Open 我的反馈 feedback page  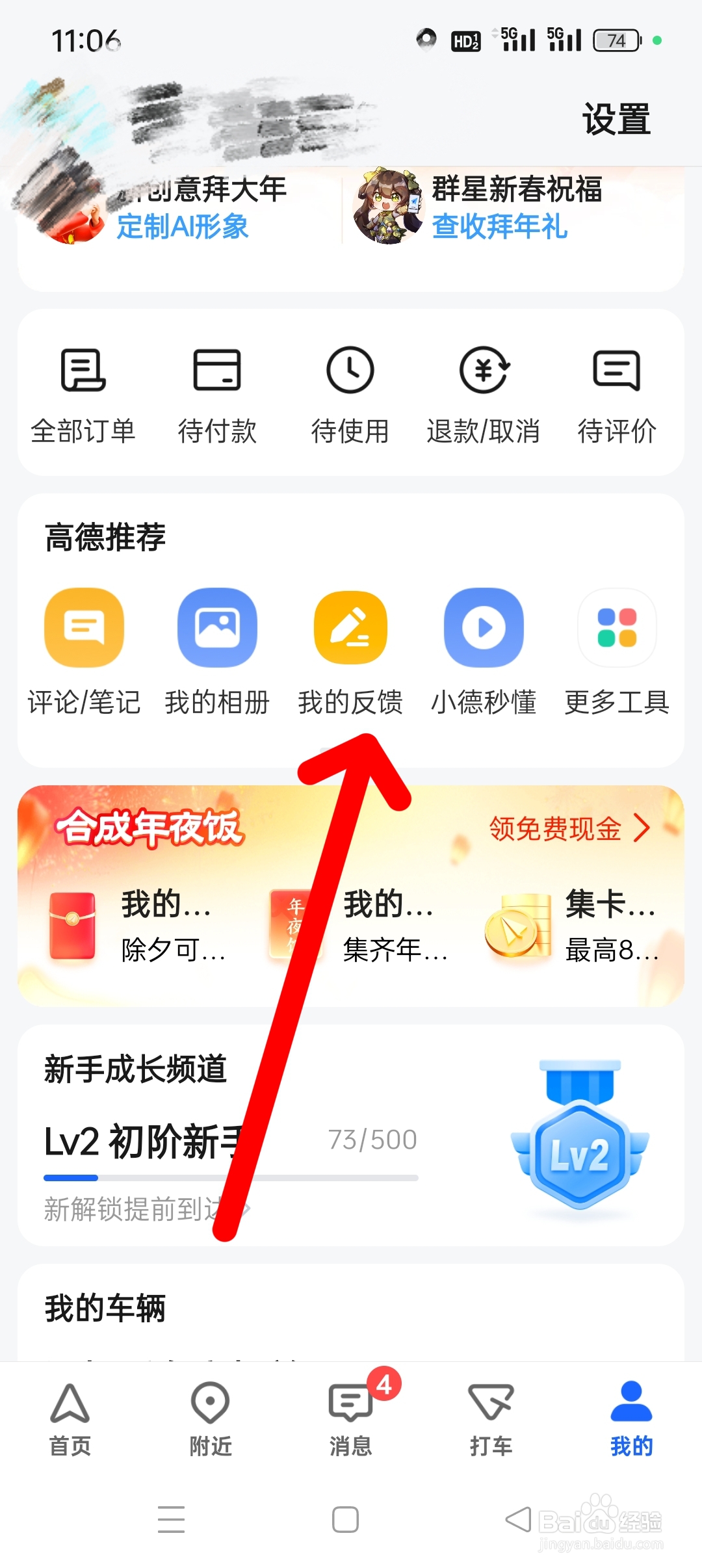[351, 650]
